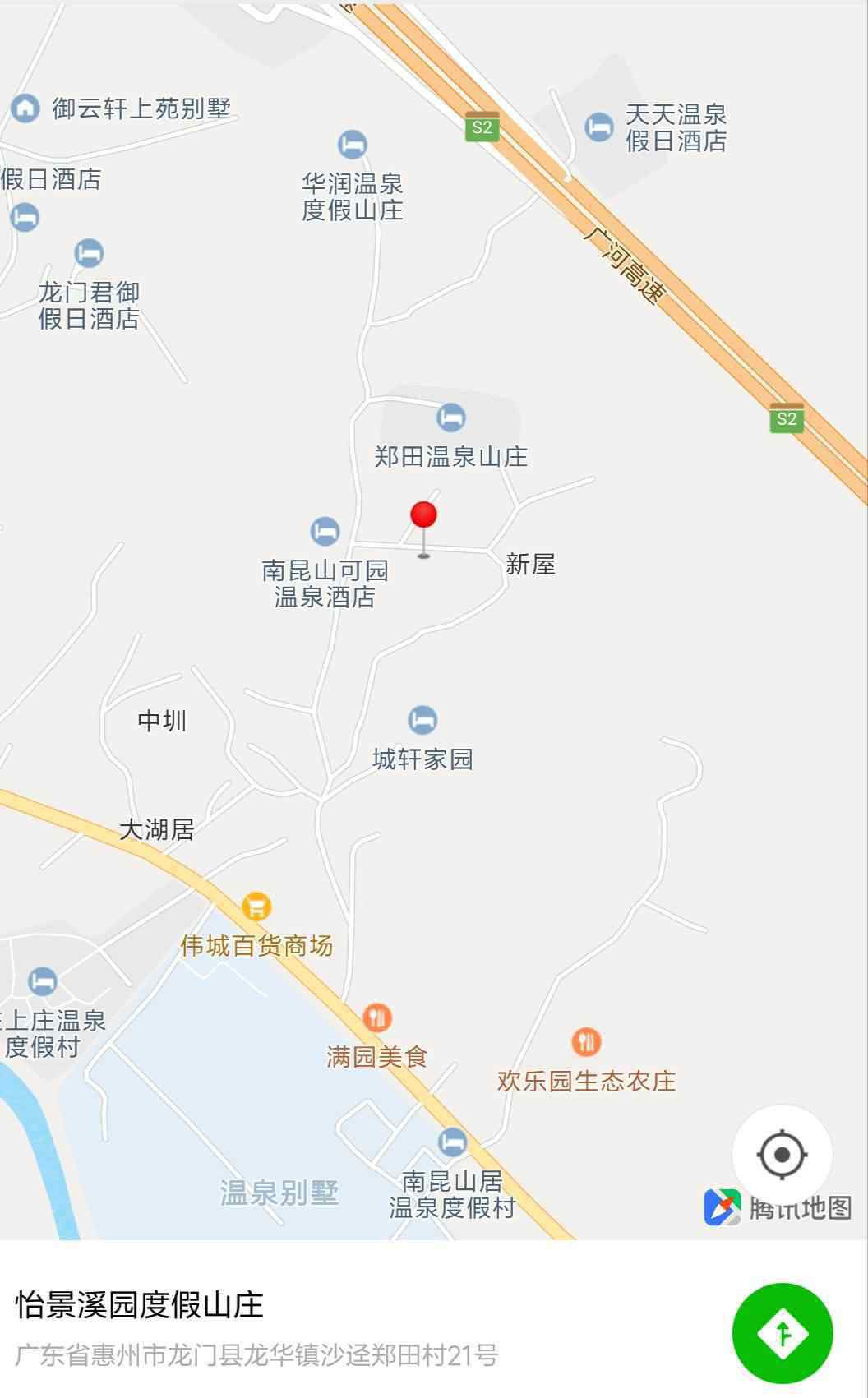
Task: Recenter map on my current location
Action: tap(782, 1154)
